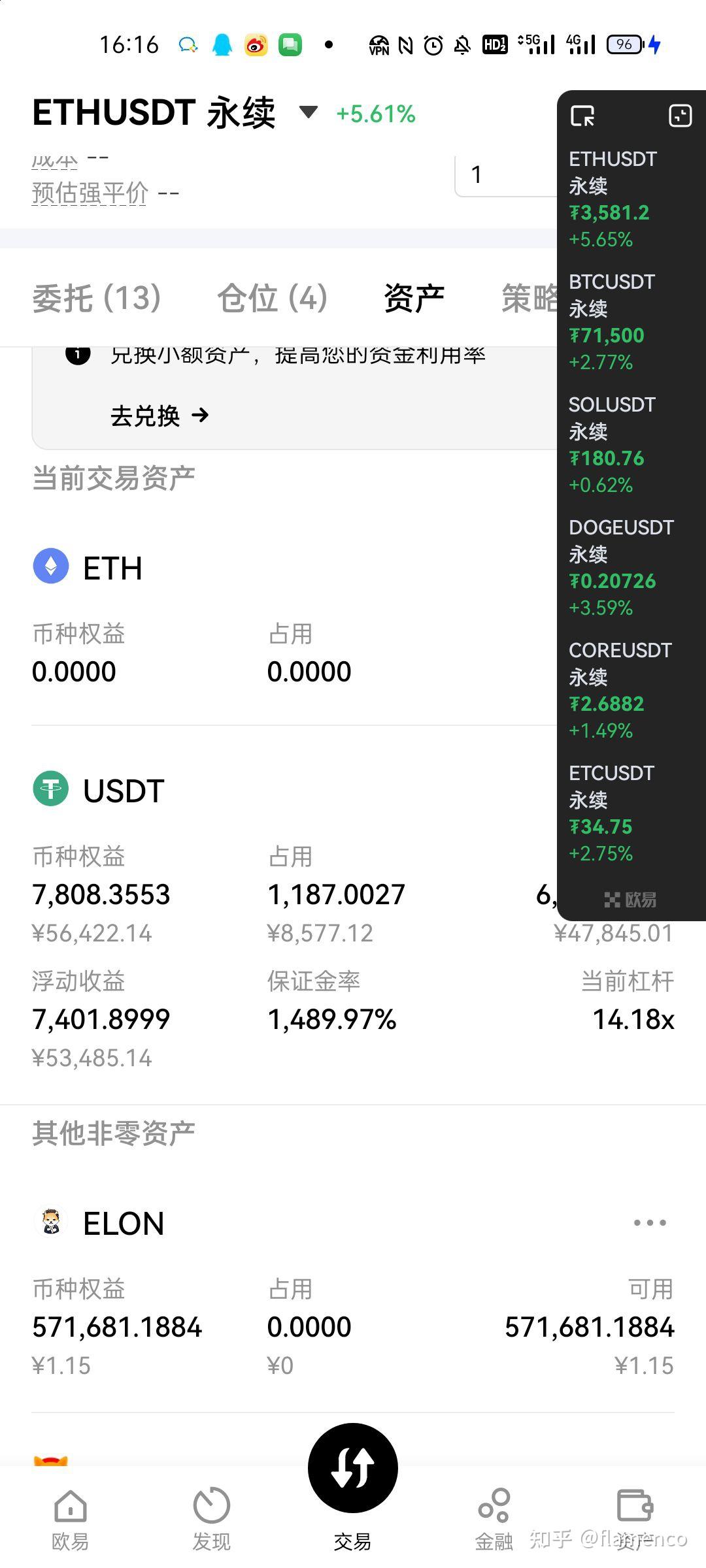This screenshot has height=1568, width=706.
Task: Open ETCUSDT 永续 from floating ticker
Action: (x=611, y=813)
